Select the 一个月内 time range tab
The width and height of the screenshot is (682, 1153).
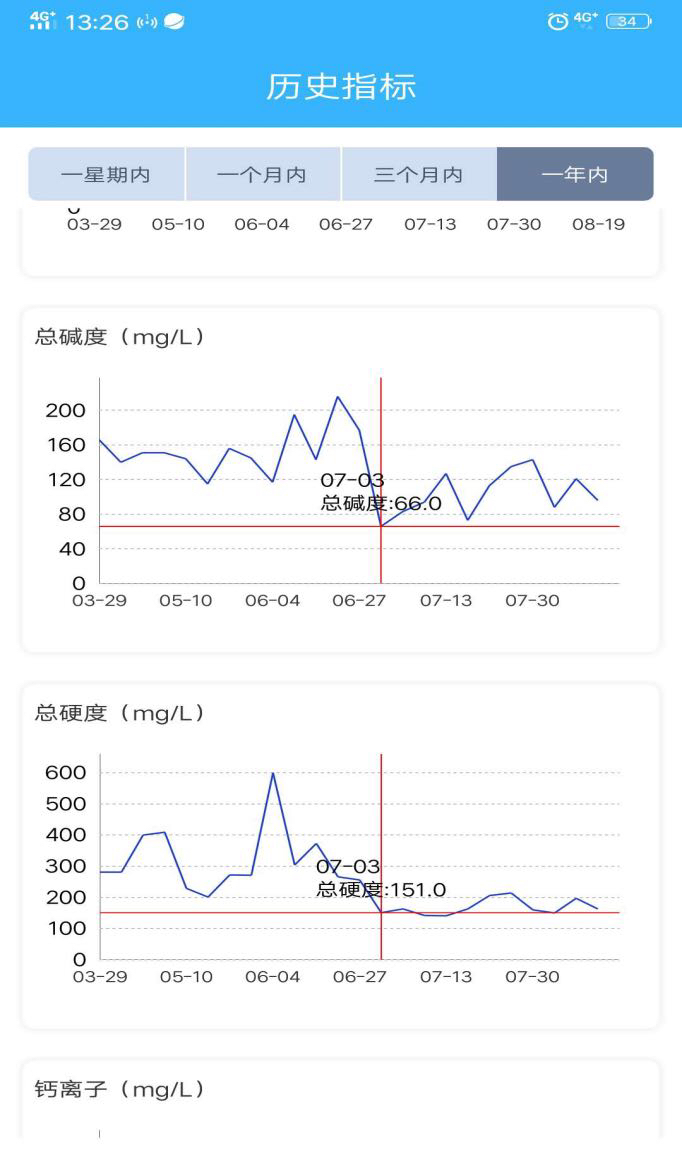(x=263, y=174)
